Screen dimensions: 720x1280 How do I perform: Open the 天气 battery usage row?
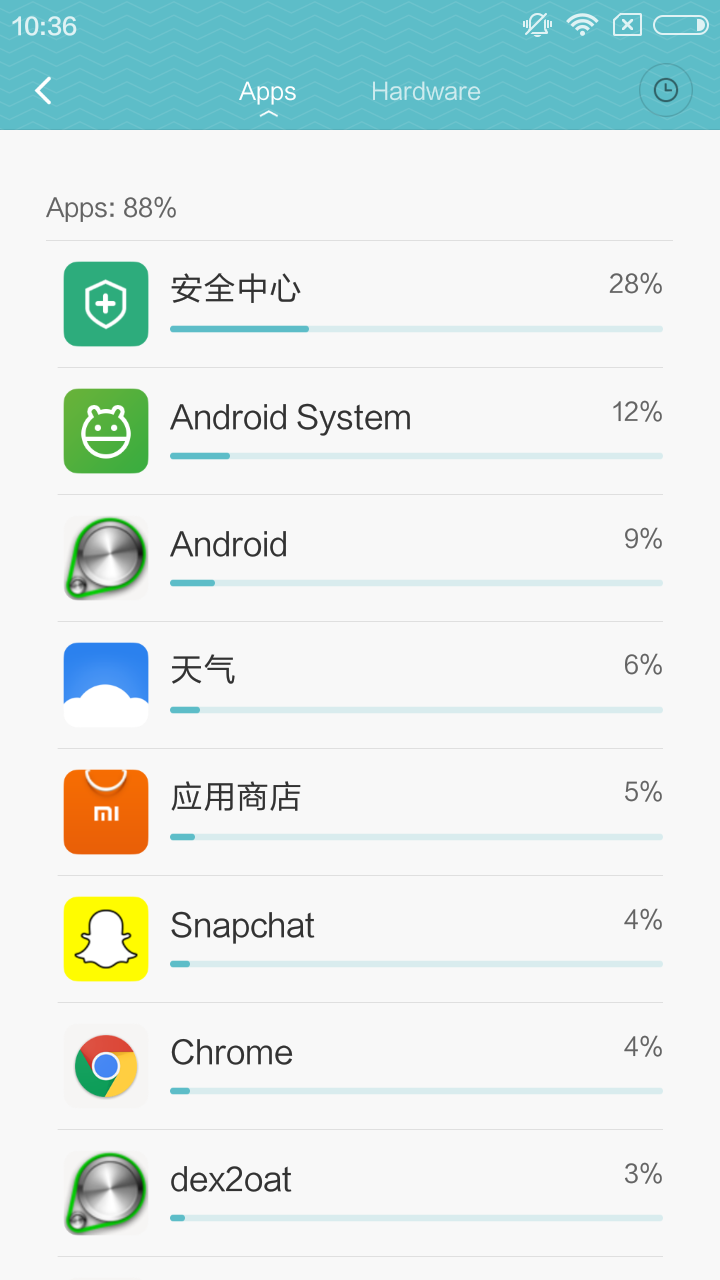click(x=360, y=685)
